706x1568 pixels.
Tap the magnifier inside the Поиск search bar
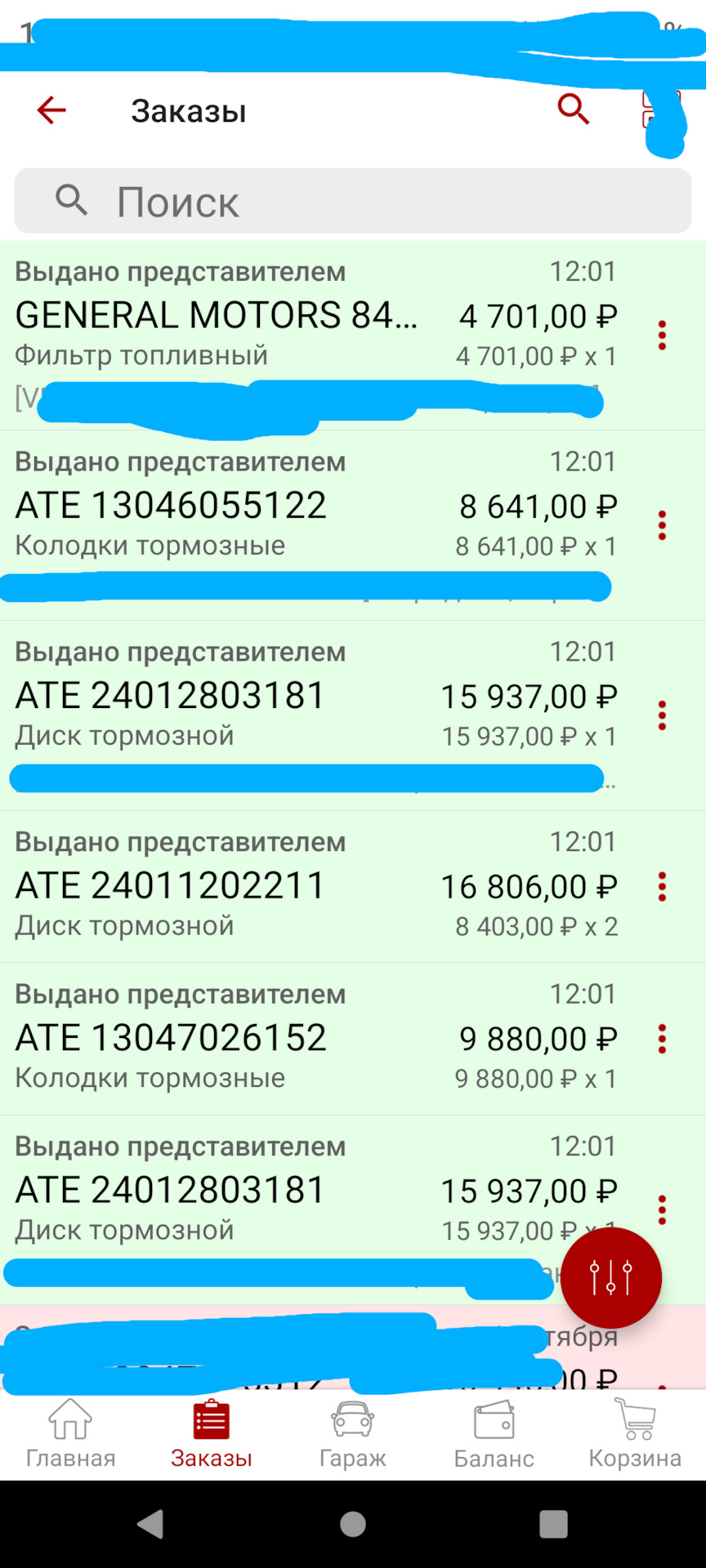pos(71,200)
